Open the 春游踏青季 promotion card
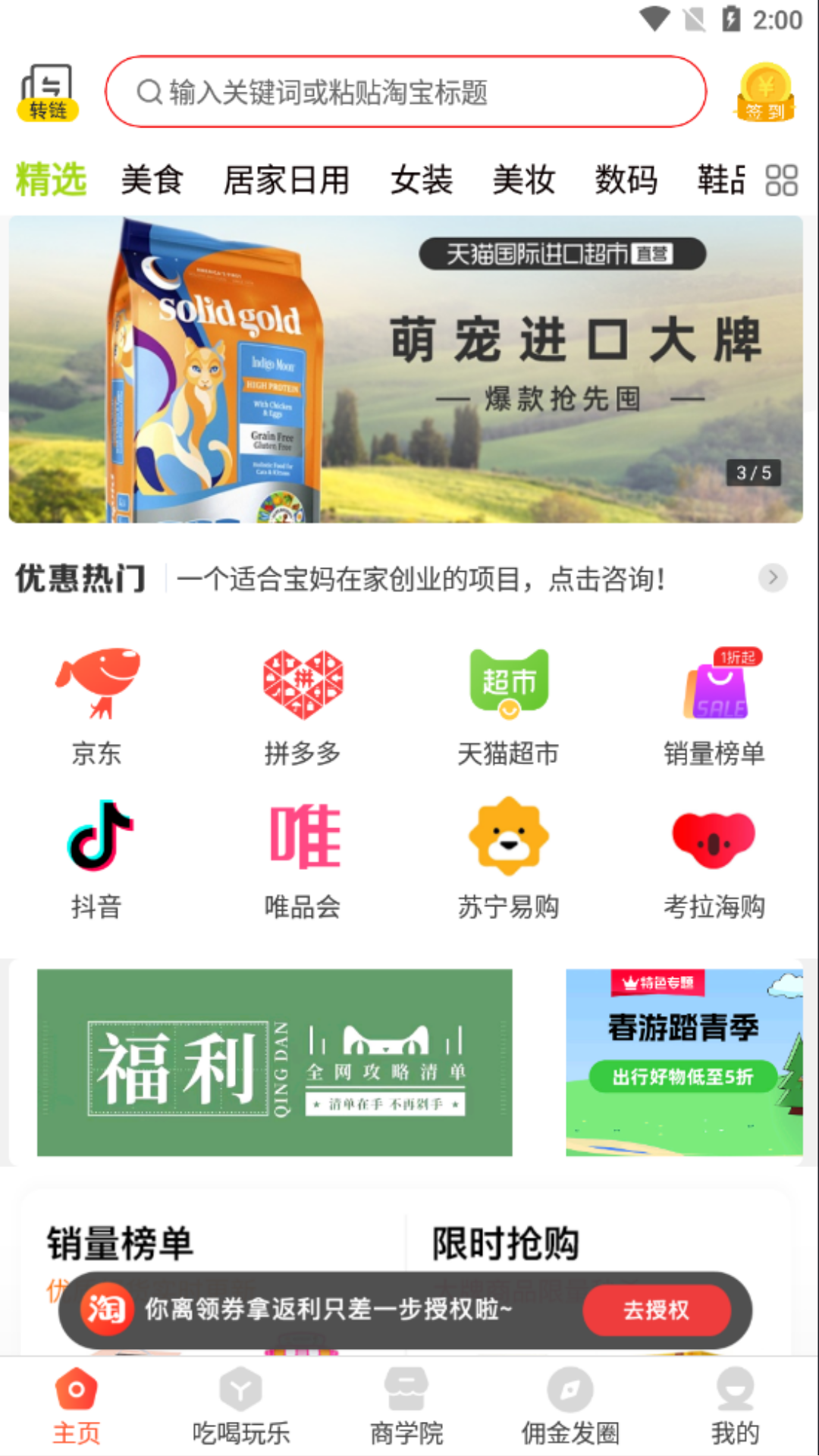 [683, 1062]
